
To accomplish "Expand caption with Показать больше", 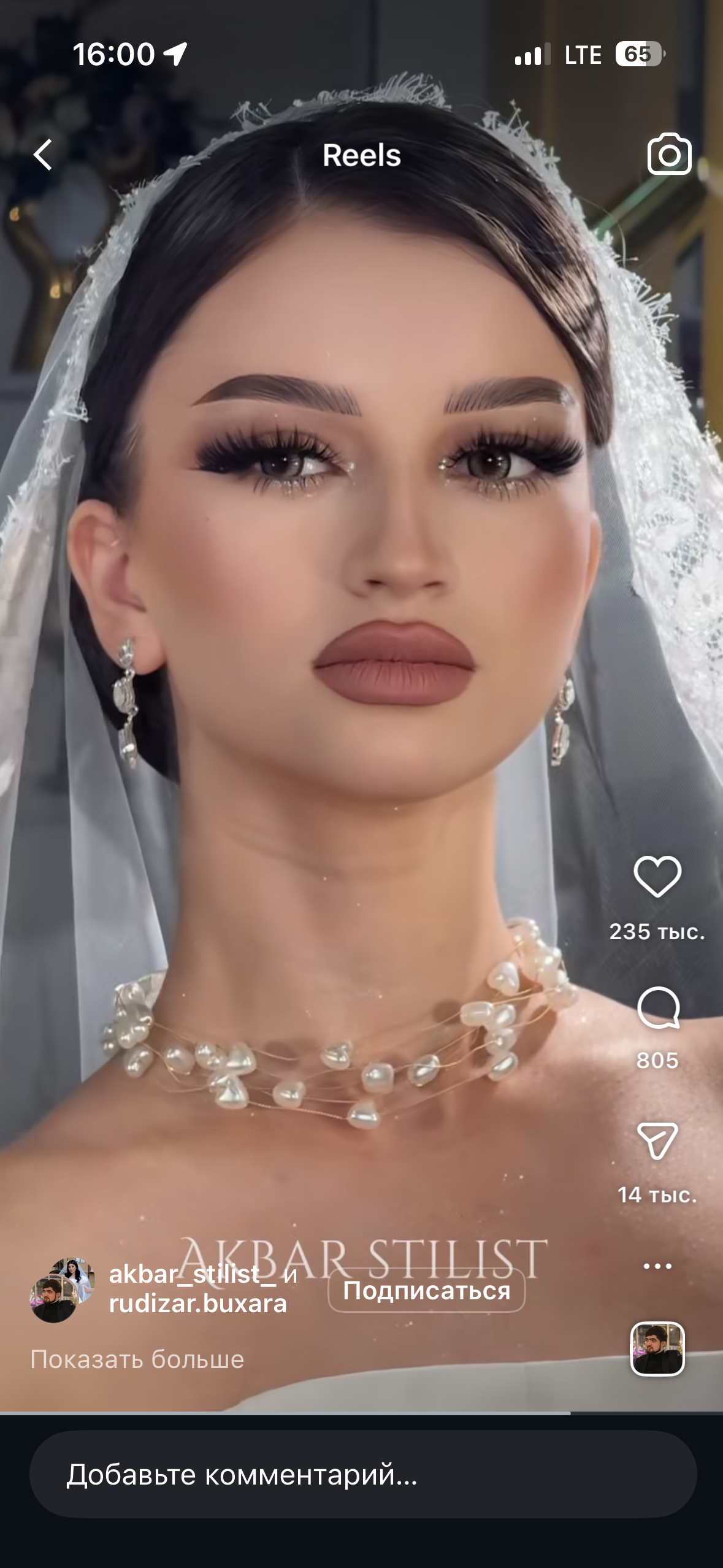I will (x=137, y=1359).
